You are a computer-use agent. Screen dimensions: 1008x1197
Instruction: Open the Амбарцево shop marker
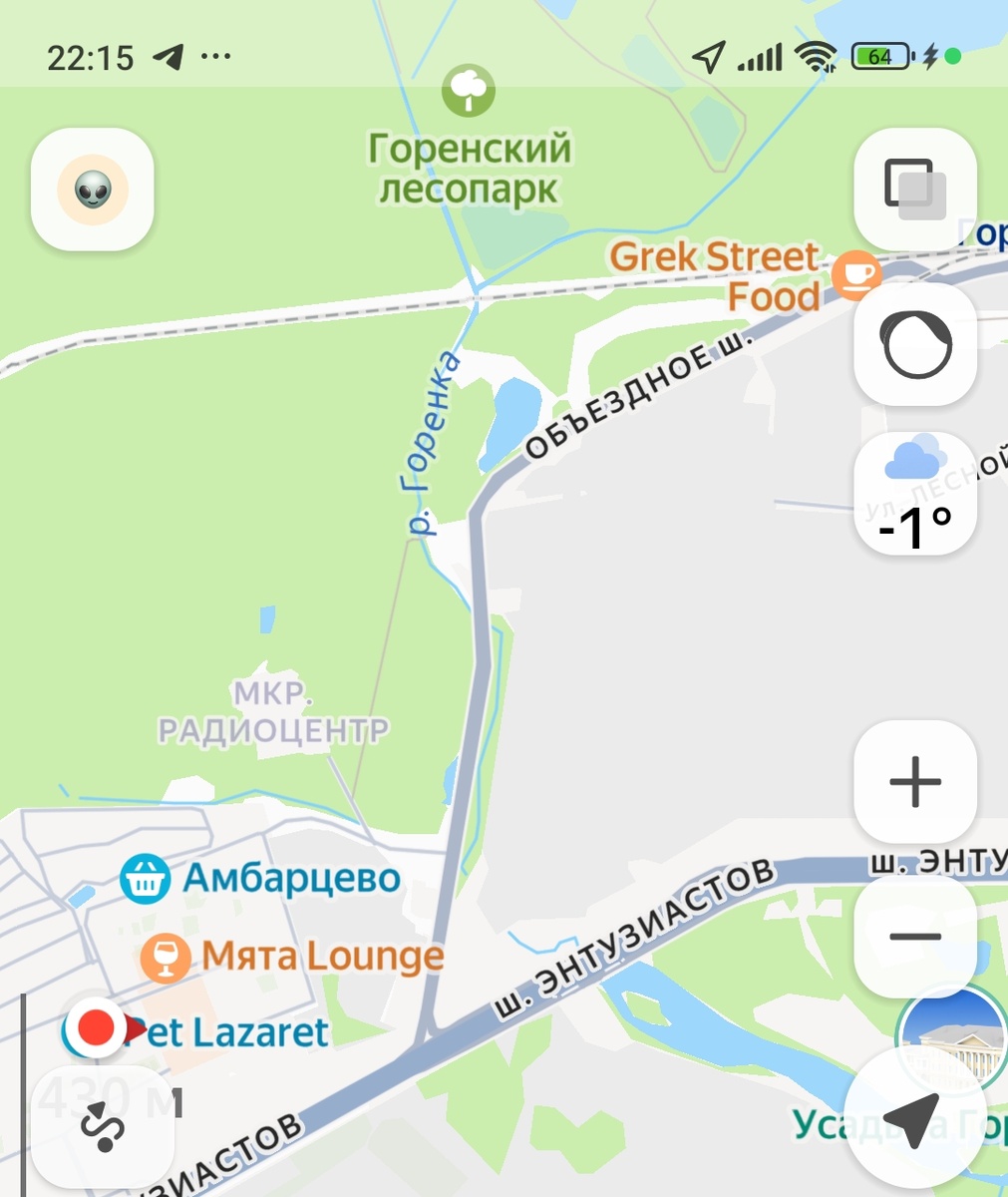pyautogui.click(x=260, y=879)
